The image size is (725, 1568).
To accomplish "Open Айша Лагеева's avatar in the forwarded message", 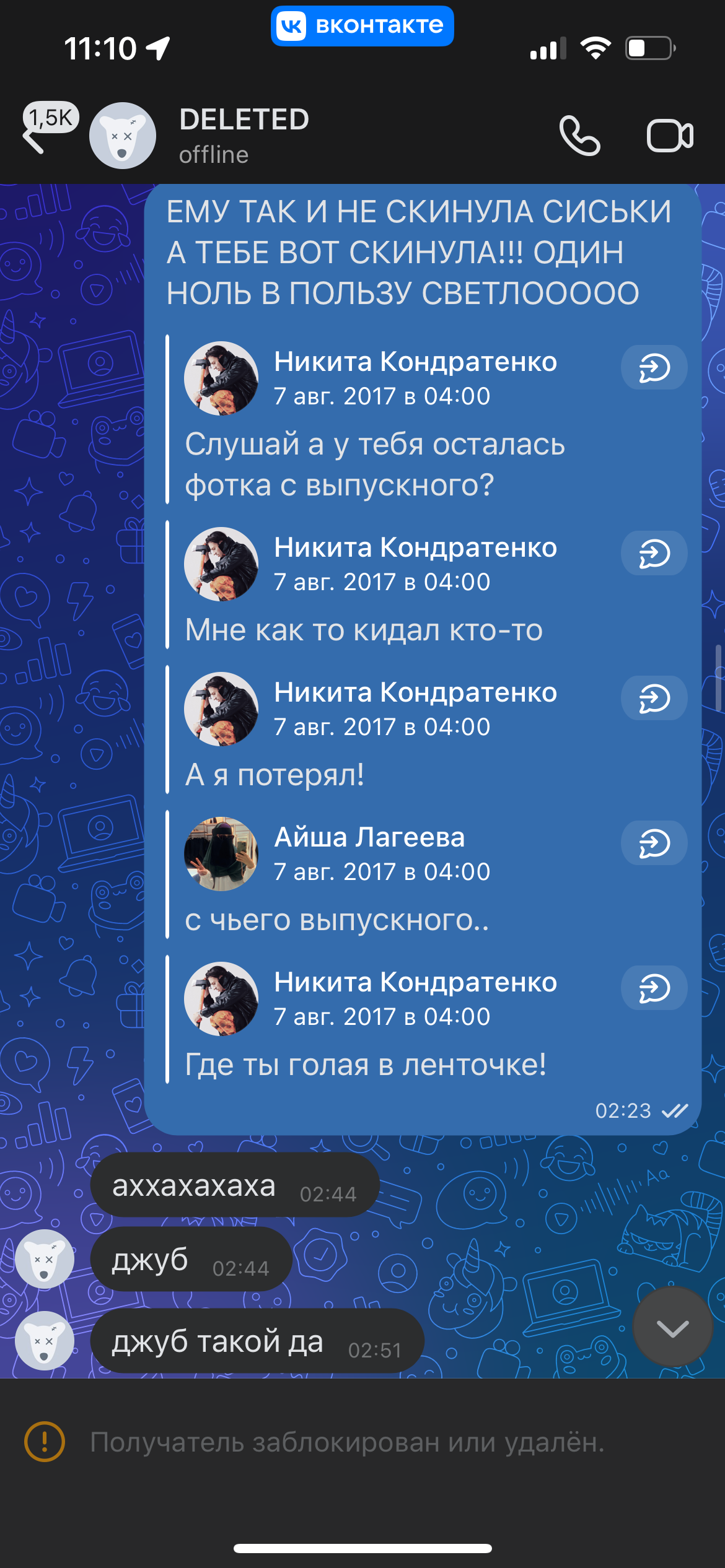I will [x=221, y=854].
